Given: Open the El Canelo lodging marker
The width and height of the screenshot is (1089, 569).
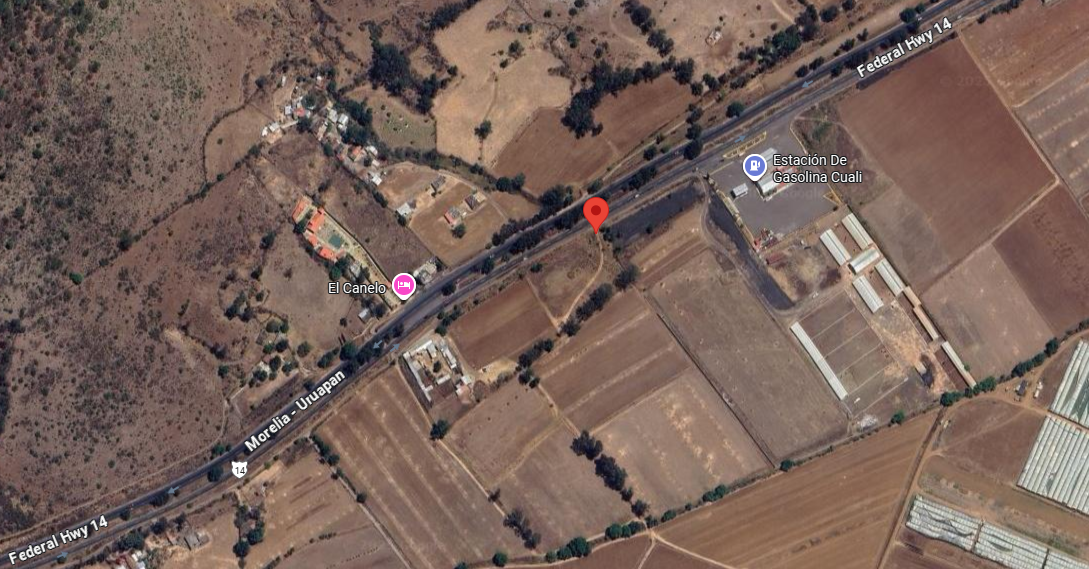Looking at the screenshot, I should [x=404, y=286].
